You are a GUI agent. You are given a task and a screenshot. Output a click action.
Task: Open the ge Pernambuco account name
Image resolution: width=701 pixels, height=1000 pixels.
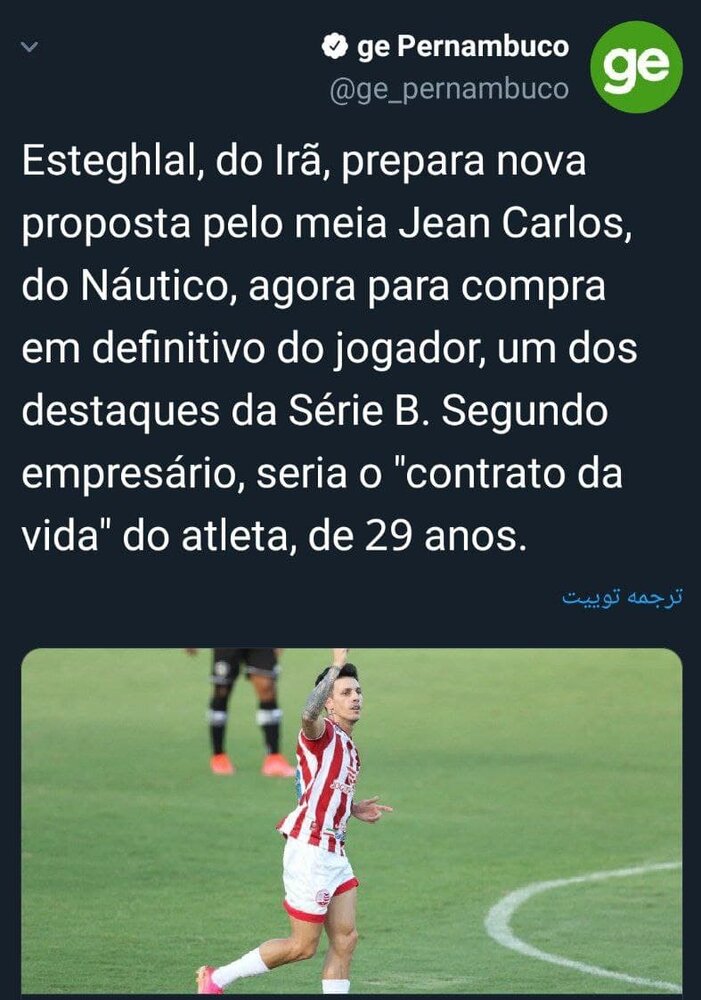pyautogui.click(x=462, y=46)
